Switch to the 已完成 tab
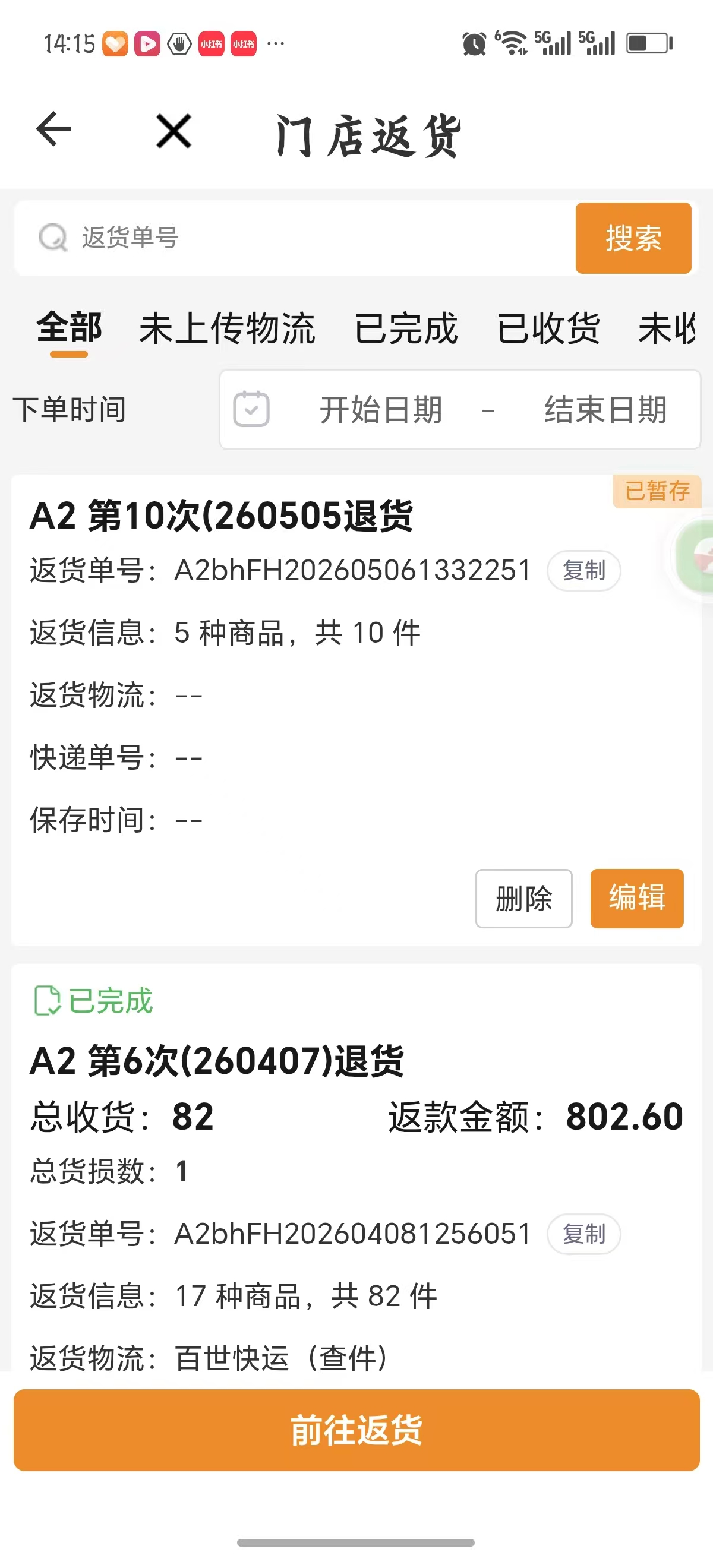The height and width of the screenshot is (1568, 713). [x=406, y=328]
